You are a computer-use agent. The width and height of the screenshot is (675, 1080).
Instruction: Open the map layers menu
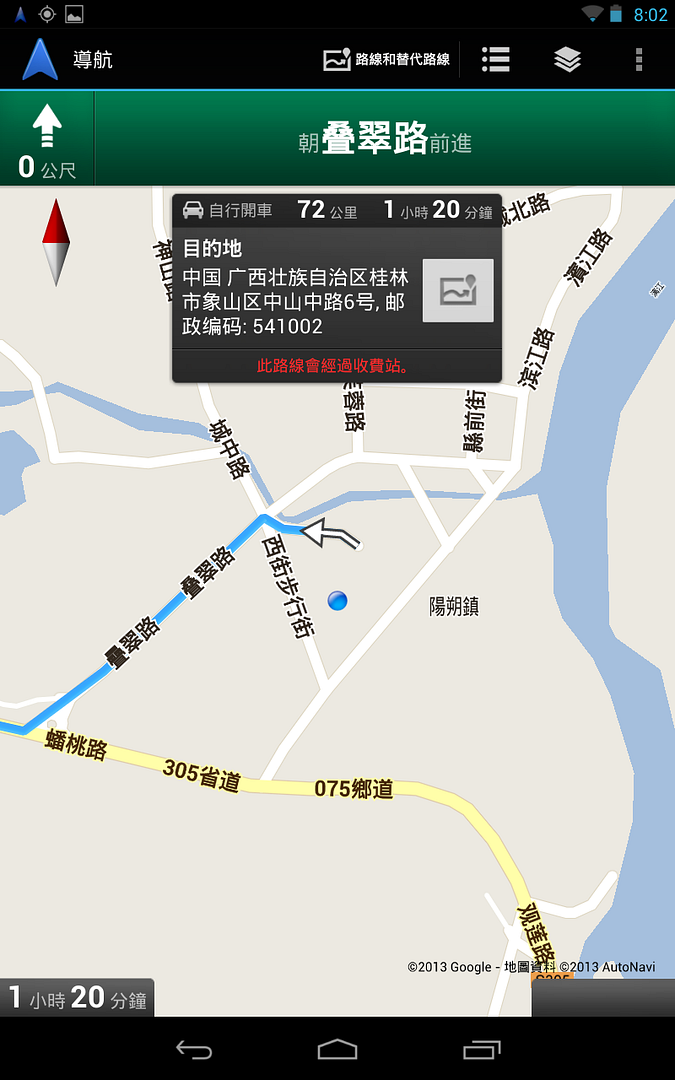[567, 60]
